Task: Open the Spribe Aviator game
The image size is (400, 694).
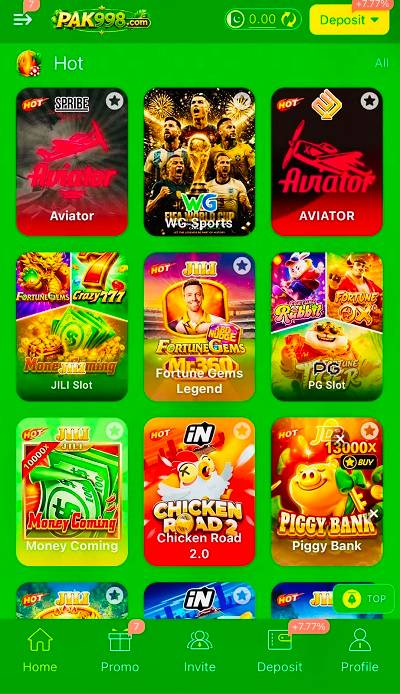Action: (72, 162)
